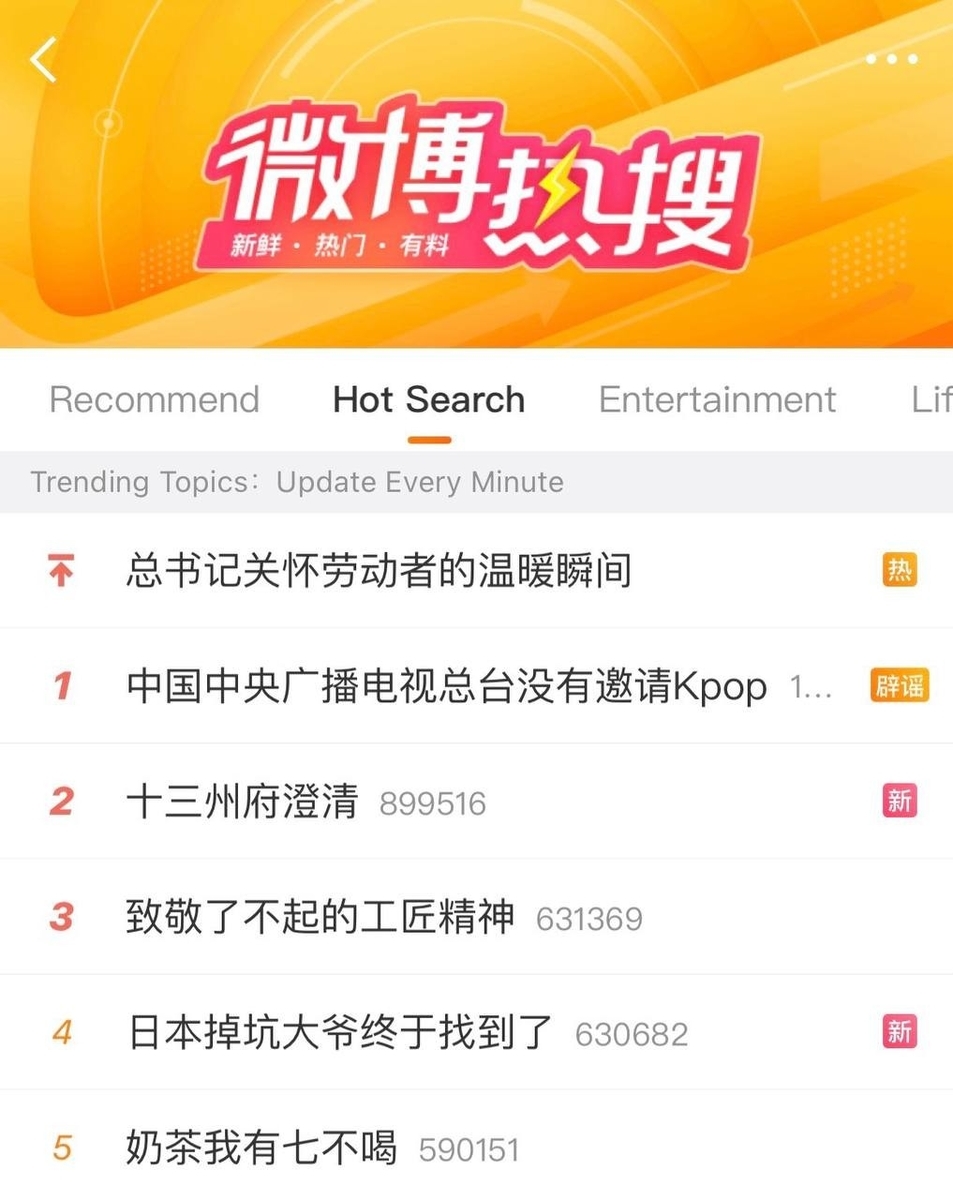Go back using the top-left arrow

44,61
